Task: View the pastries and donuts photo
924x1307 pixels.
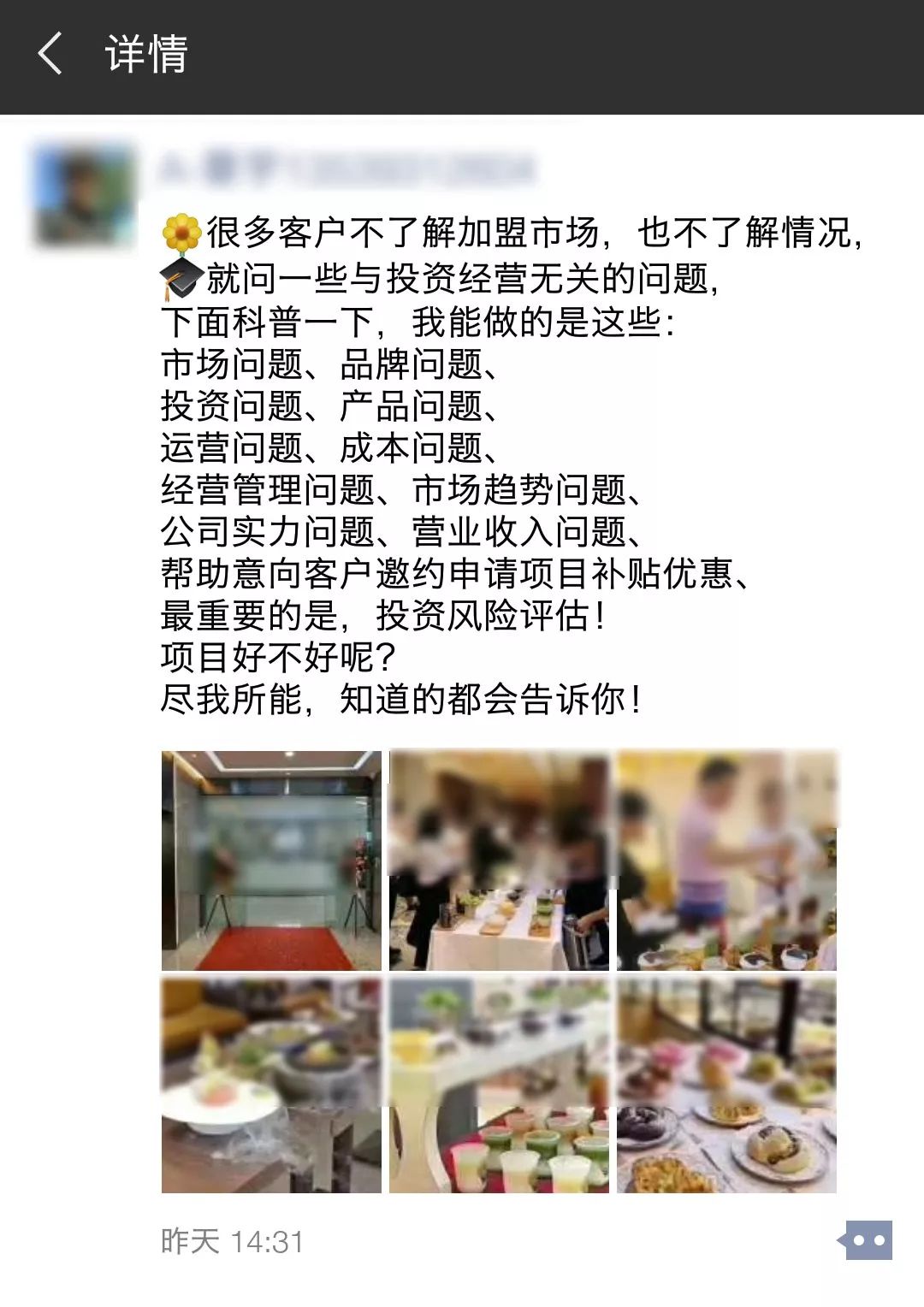Action: 726,1085
